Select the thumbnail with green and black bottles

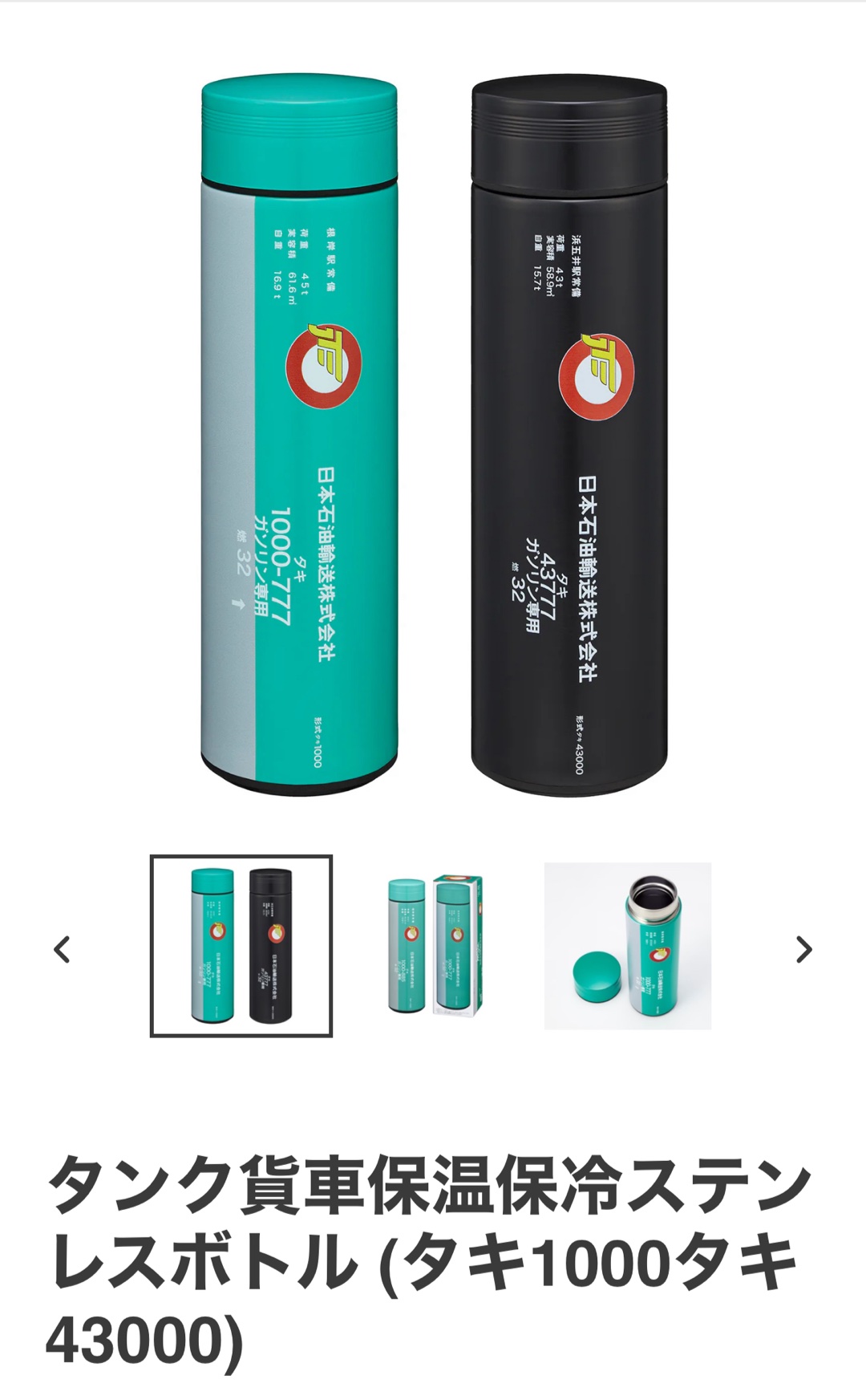click(x=241, y=947)
